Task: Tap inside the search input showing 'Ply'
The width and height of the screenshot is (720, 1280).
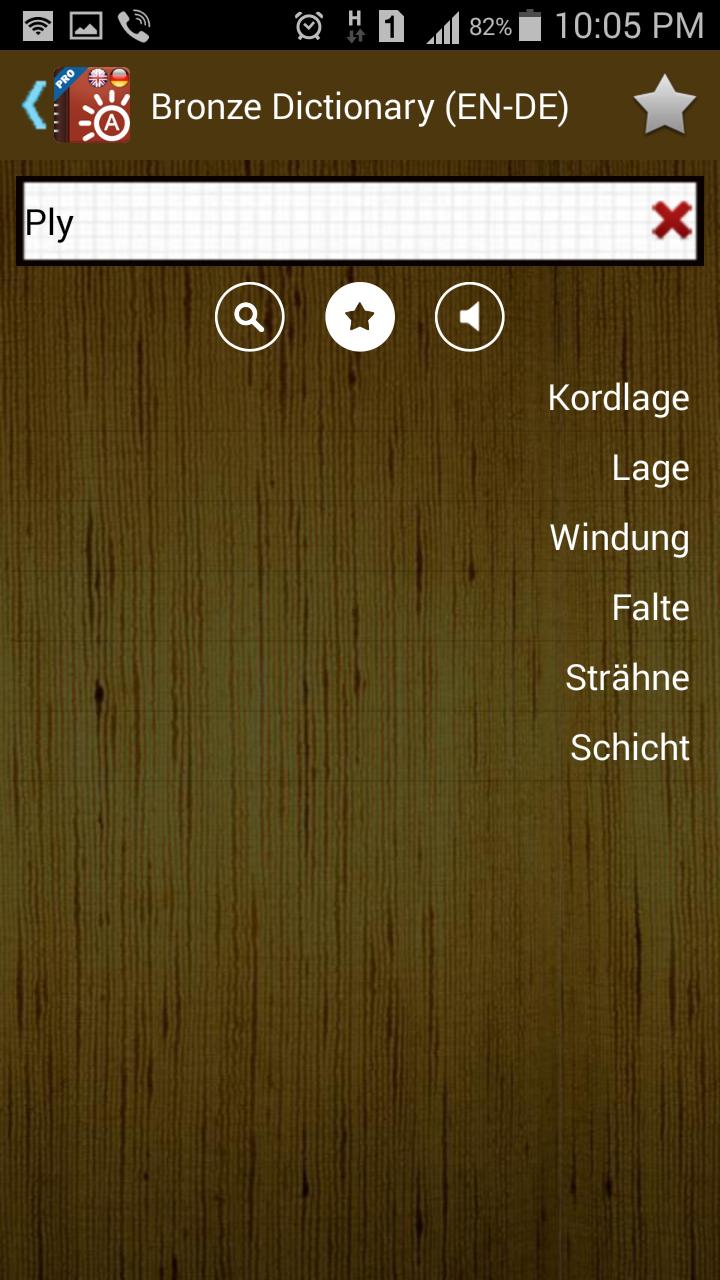Action: 300,221
